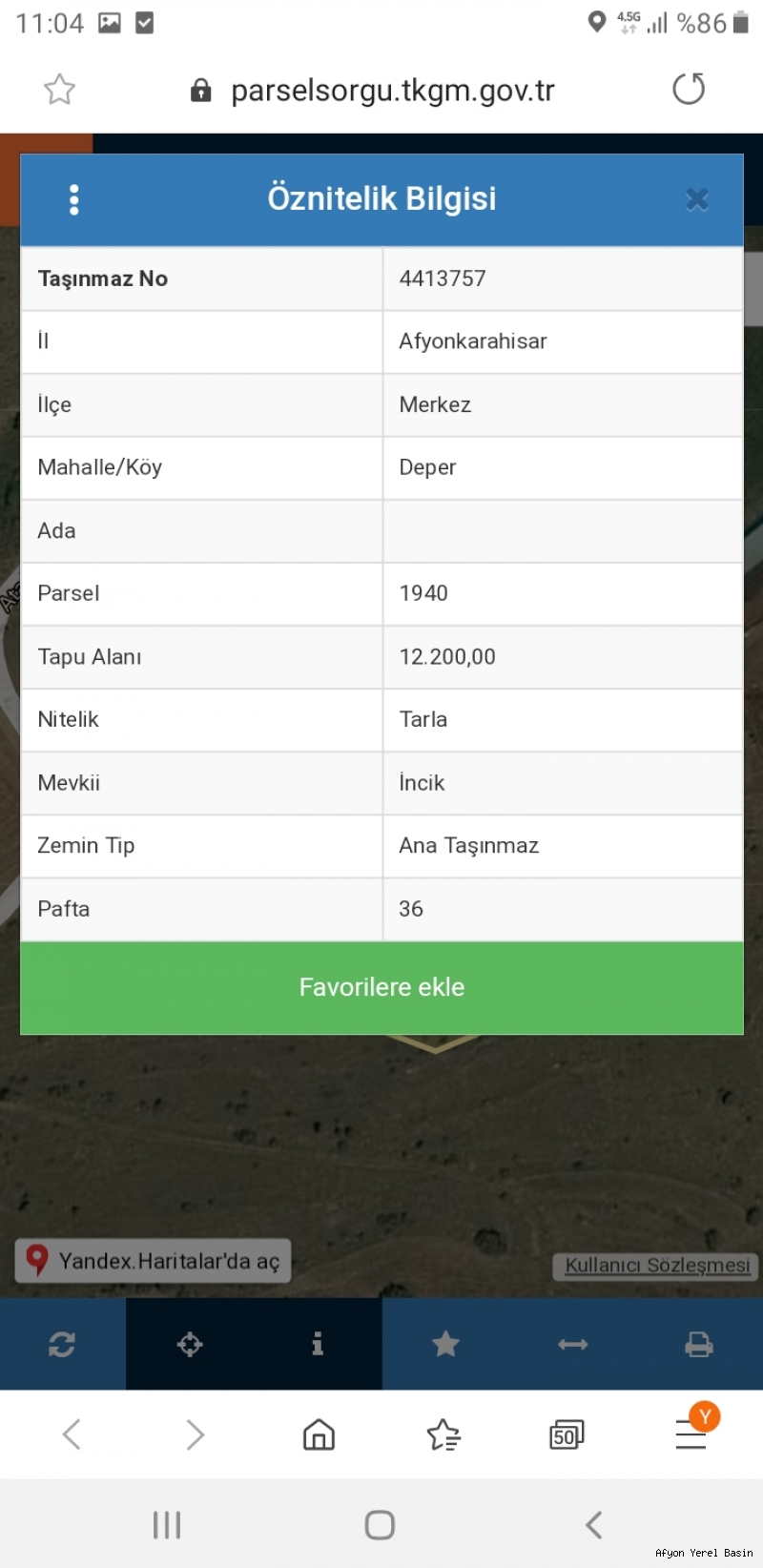Open Kullanıcı Sözleşmesi link
Image resolution: width=763 pixels, height=1568 pixels.
coord(657,1266)
